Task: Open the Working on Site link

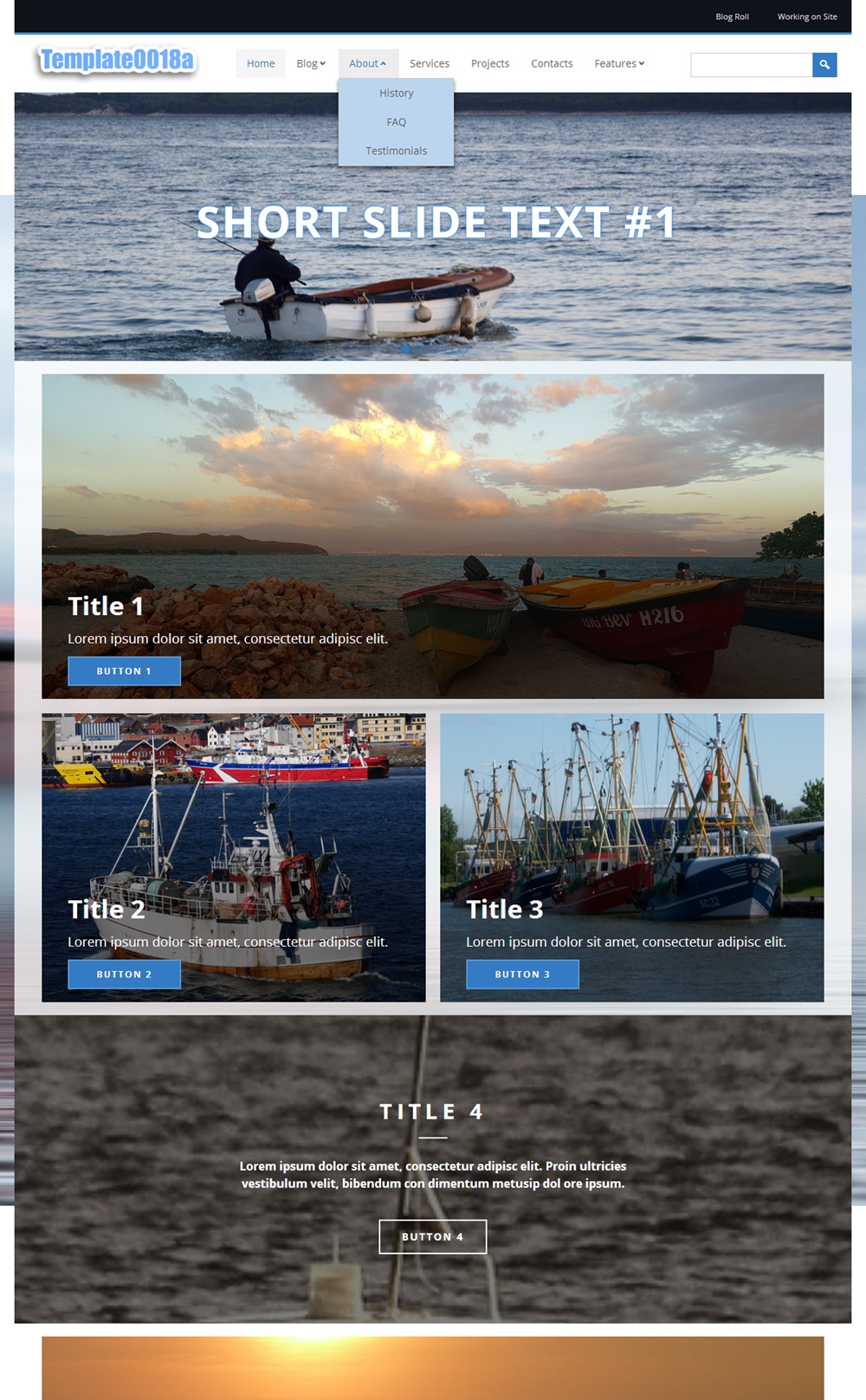Action: tap(807, 16)
